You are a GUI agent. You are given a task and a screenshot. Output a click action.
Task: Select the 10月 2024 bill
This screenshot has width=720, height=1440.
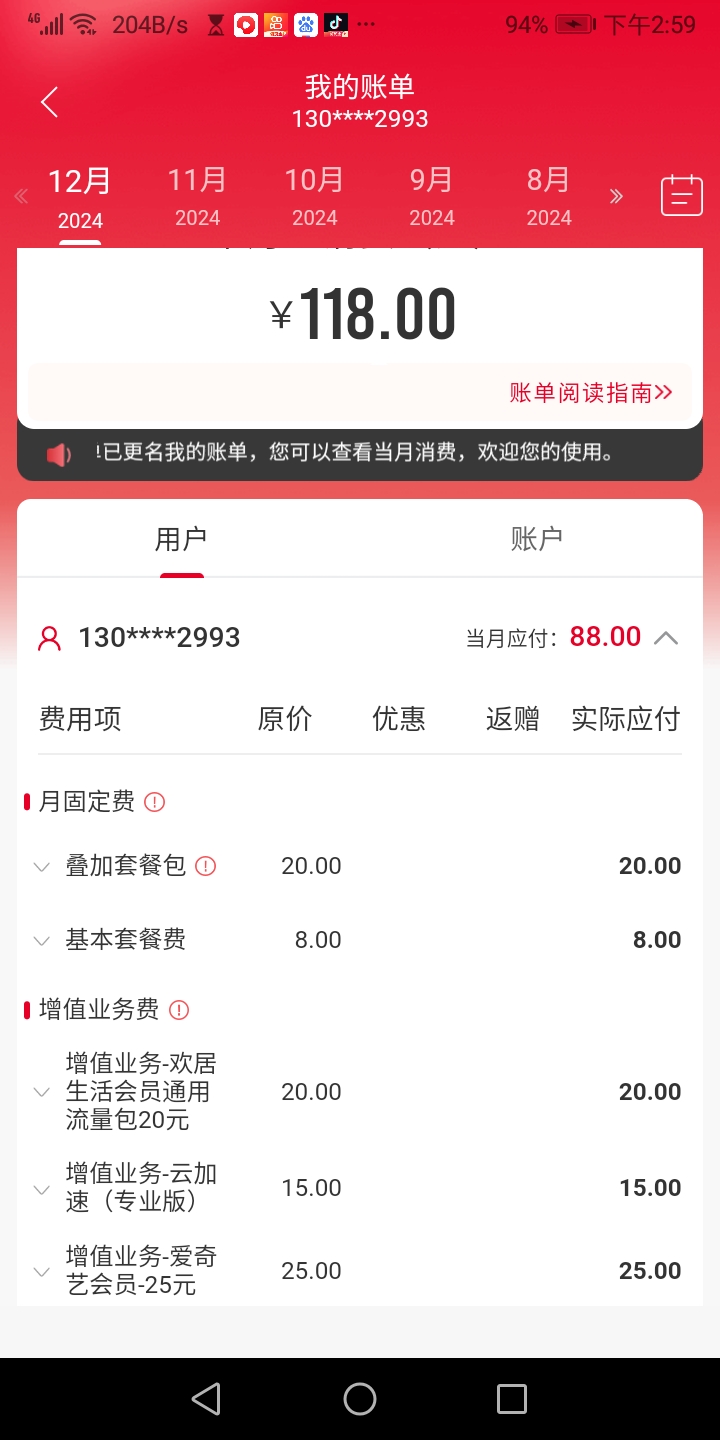(314, 196)
